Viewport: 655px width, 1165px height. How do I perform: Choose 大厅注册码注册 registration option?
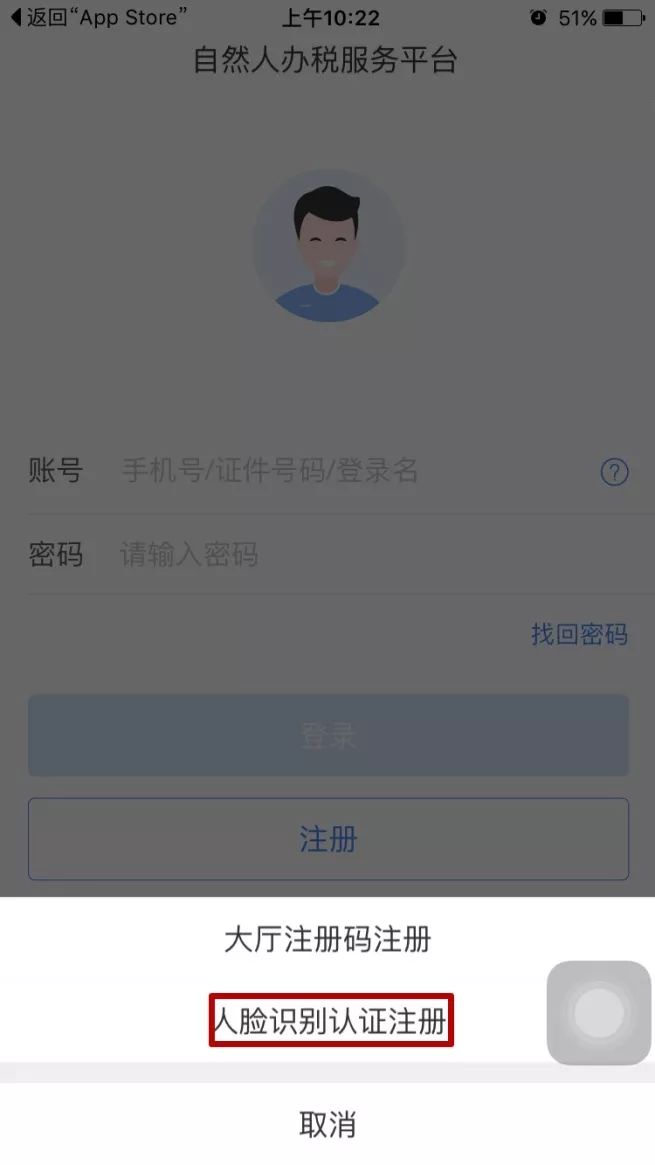[327, 940]
